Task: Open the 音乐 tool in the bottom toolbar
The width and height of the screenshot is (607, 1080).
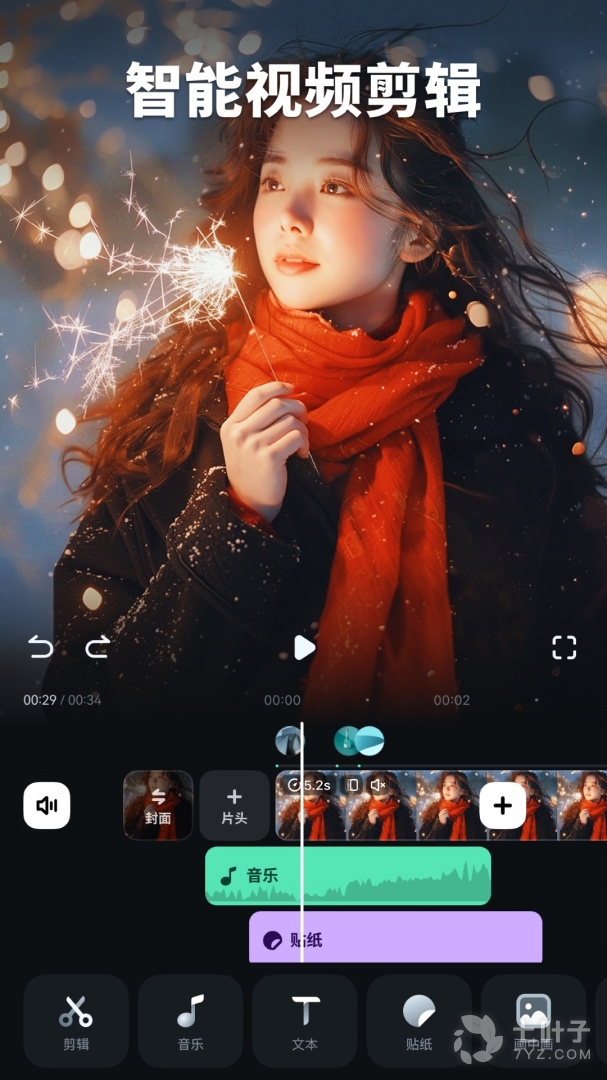Action: pyautogui.click(x=190, y=1022)
